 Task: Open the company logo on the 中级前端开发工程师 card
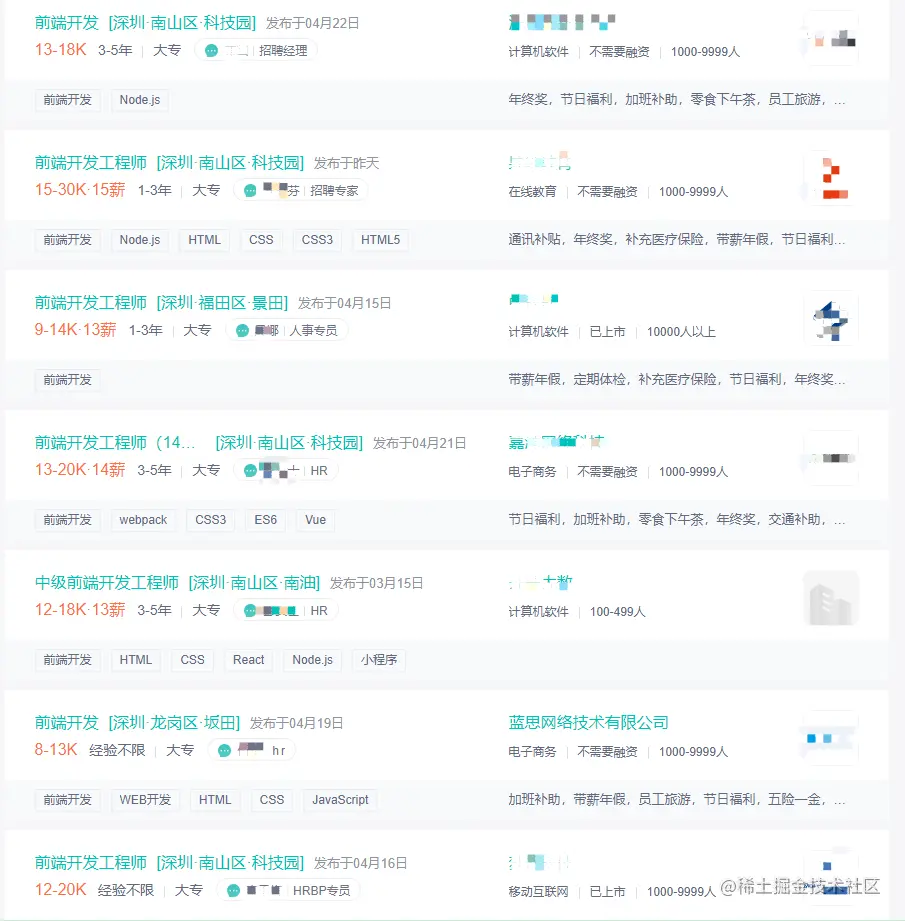831,598
